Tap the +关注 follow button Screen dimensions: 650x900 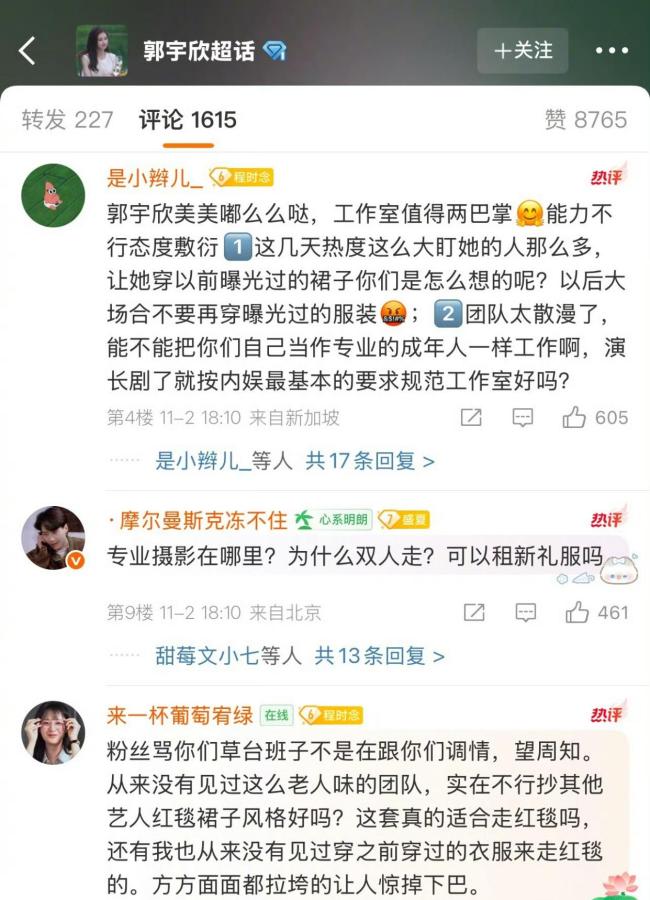tap(523, 51)
